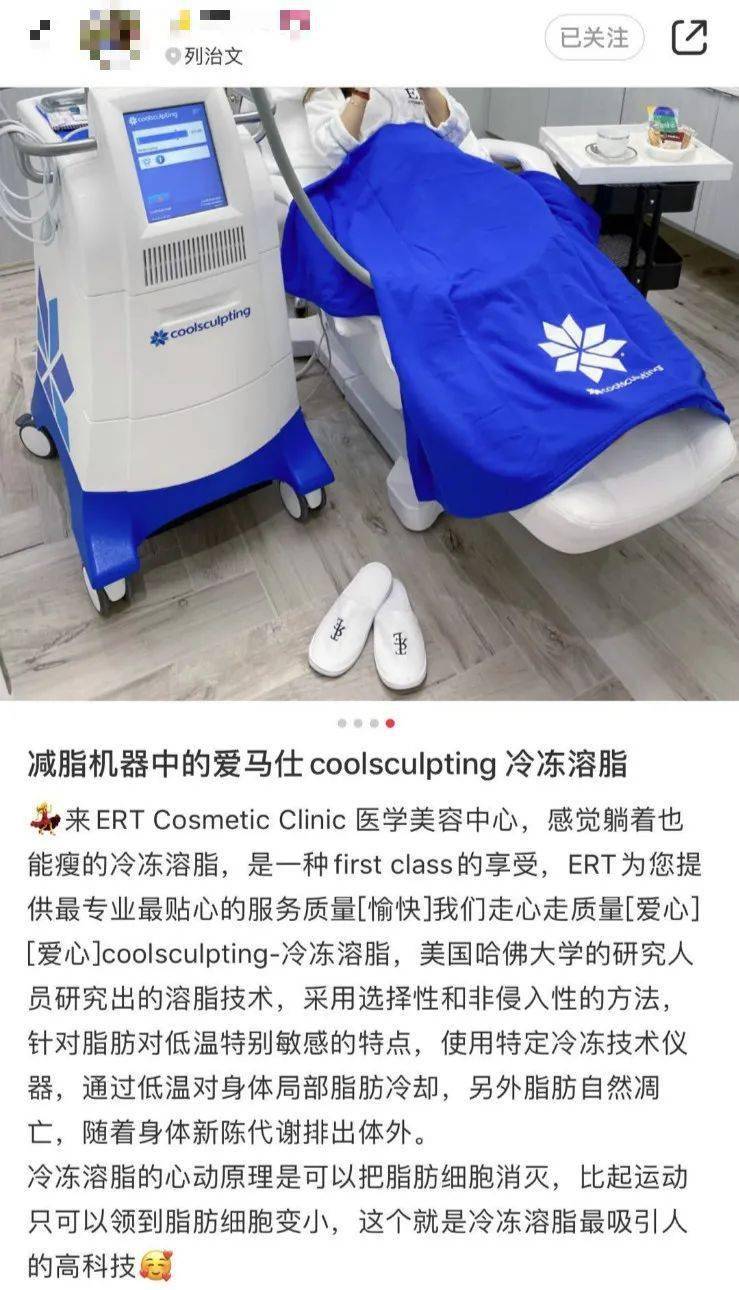Select the highlighted fourth carousel dot
This screenshot has width=739, height=1290.
point(390,721)
